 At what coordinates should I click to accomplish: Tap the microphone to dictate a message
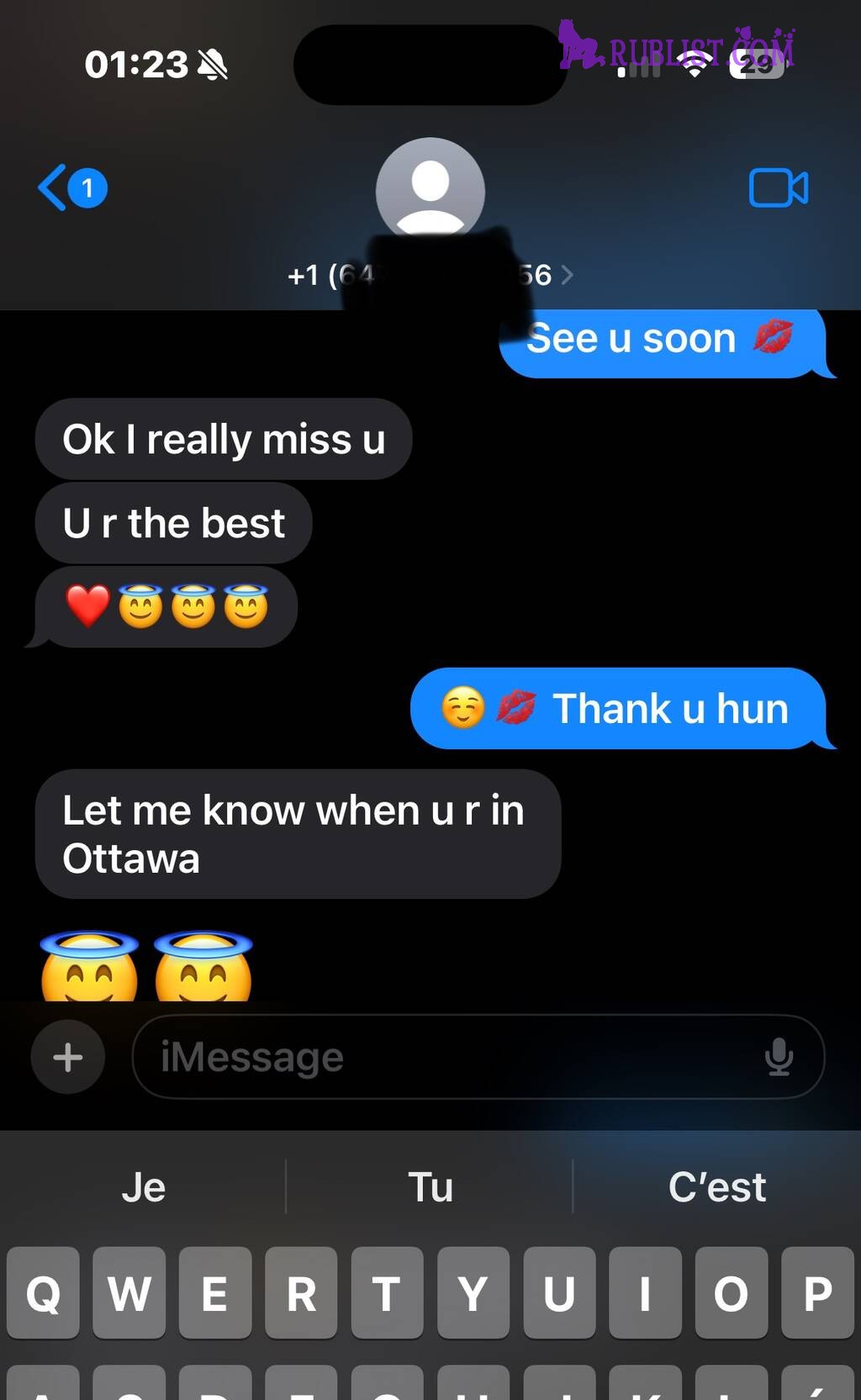779,1056
